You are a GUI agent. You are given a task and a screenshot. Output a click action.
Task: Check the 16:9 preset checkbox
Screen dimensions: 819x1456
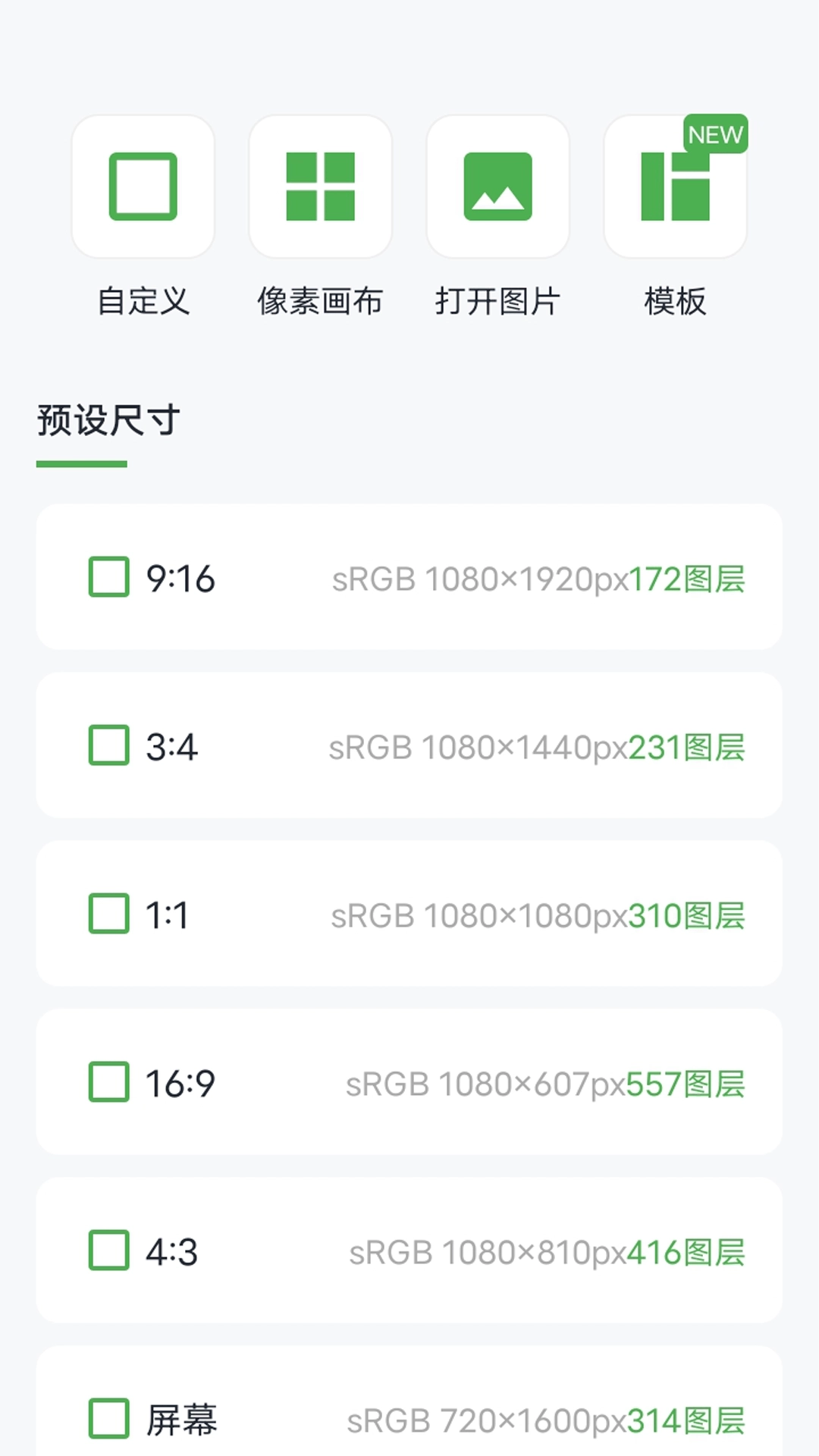point(108,1084)
